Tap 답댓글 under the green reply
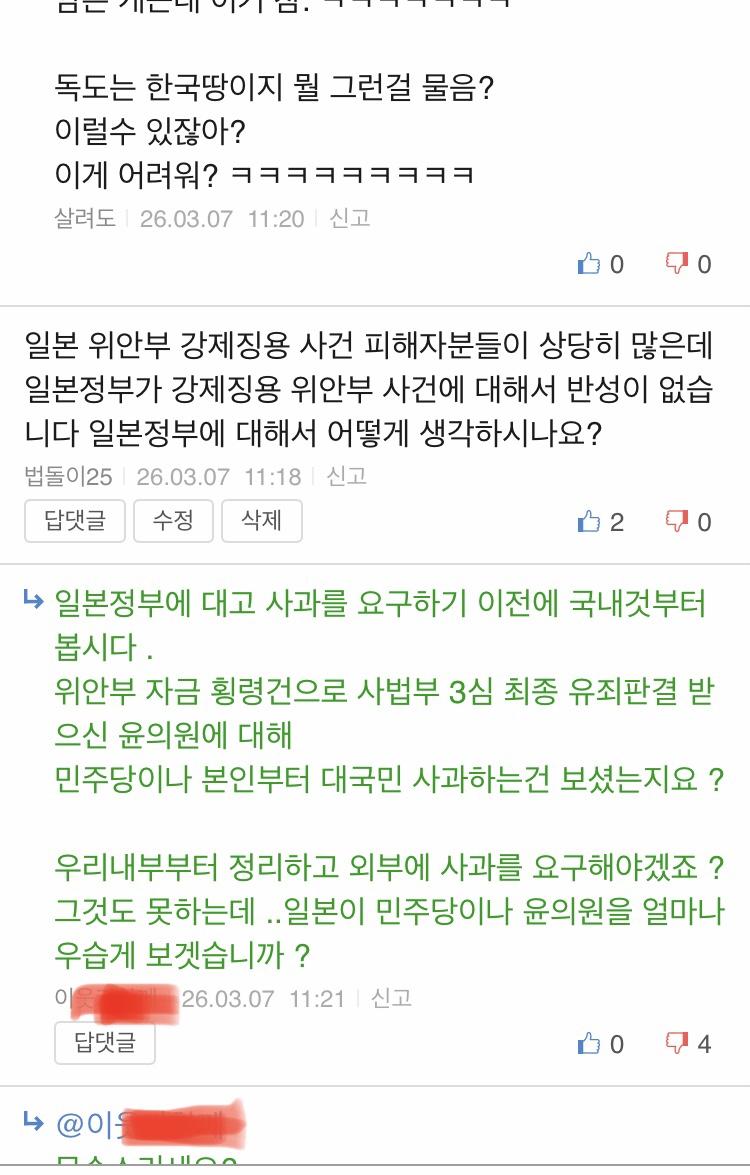Image resolution: width=750 pixels, height=1175 pixels. [105, 1043]
